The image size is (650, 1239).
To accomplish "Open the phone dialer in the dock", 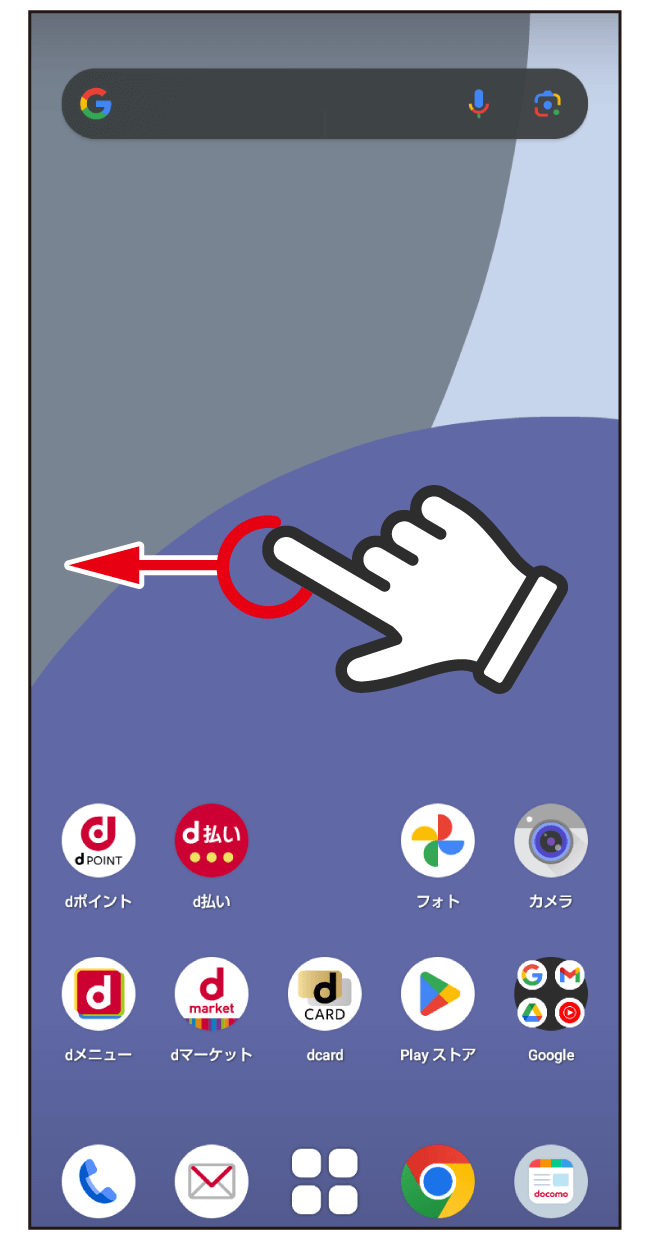I will tap(98, 1181).
